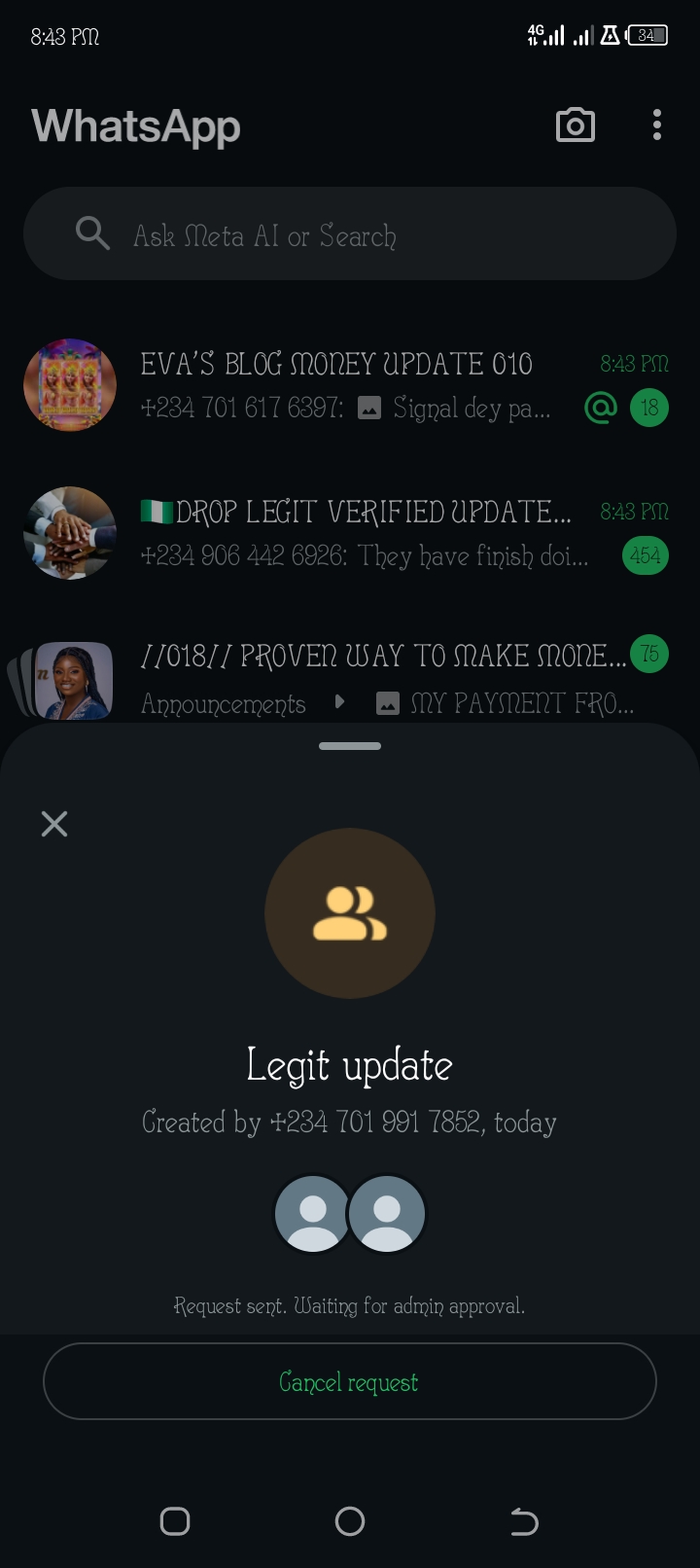
Task: Open the camera icon
Action: click(x=575, y=125)
